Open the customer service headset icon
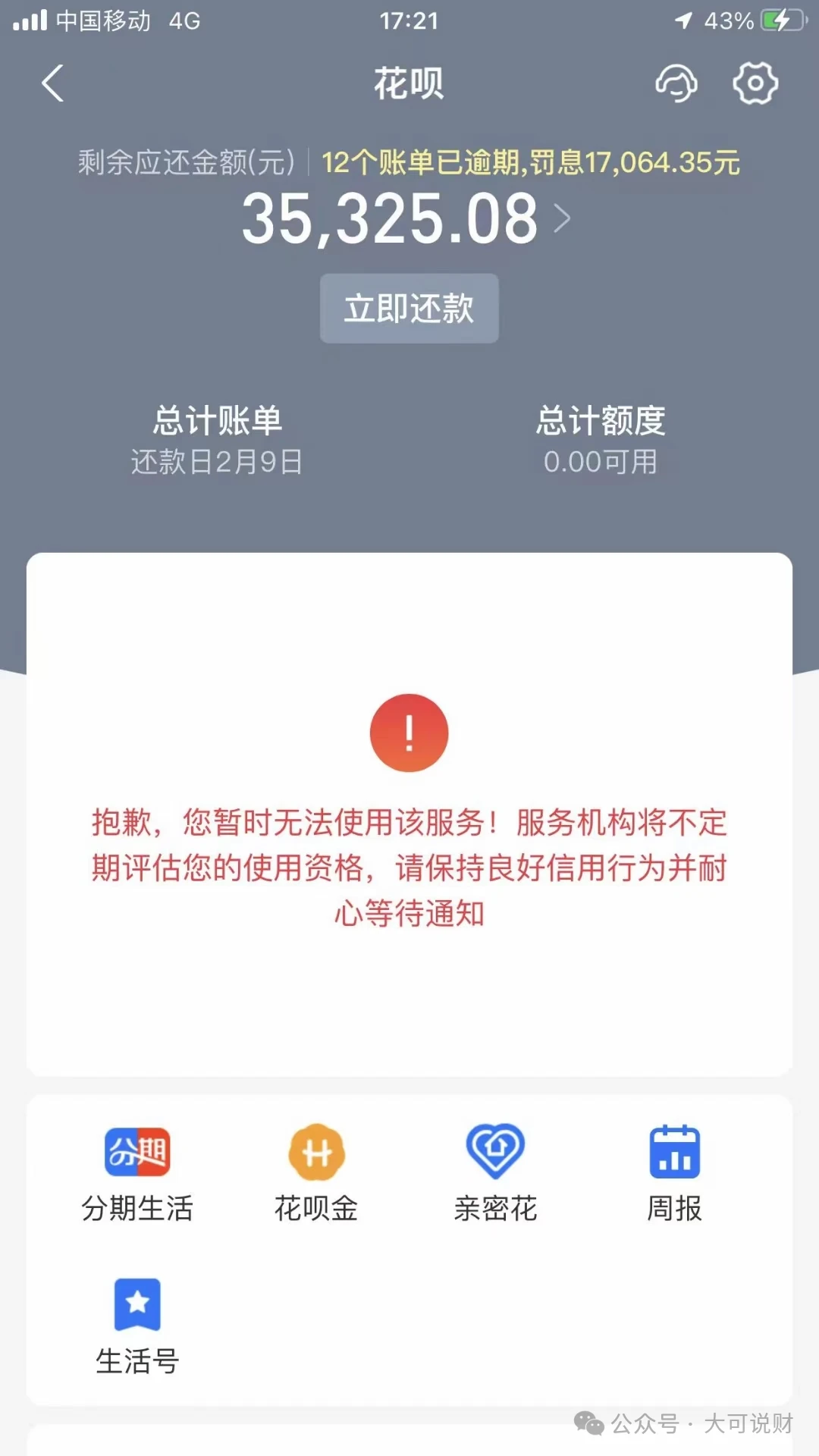Screen dimensions: 819x1456 676,83
